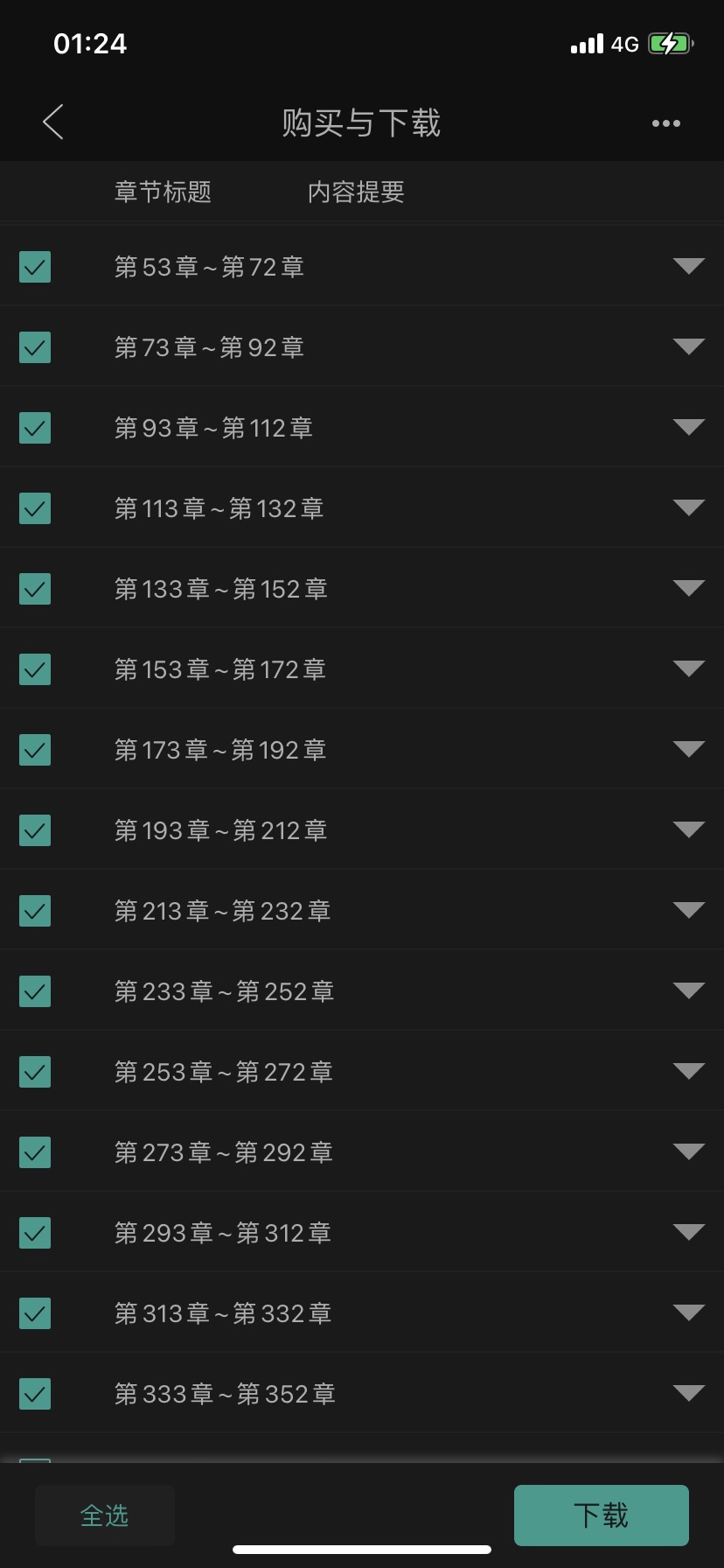
Task: Select all chapters with 全选
Action: (x=105, y=1515)
